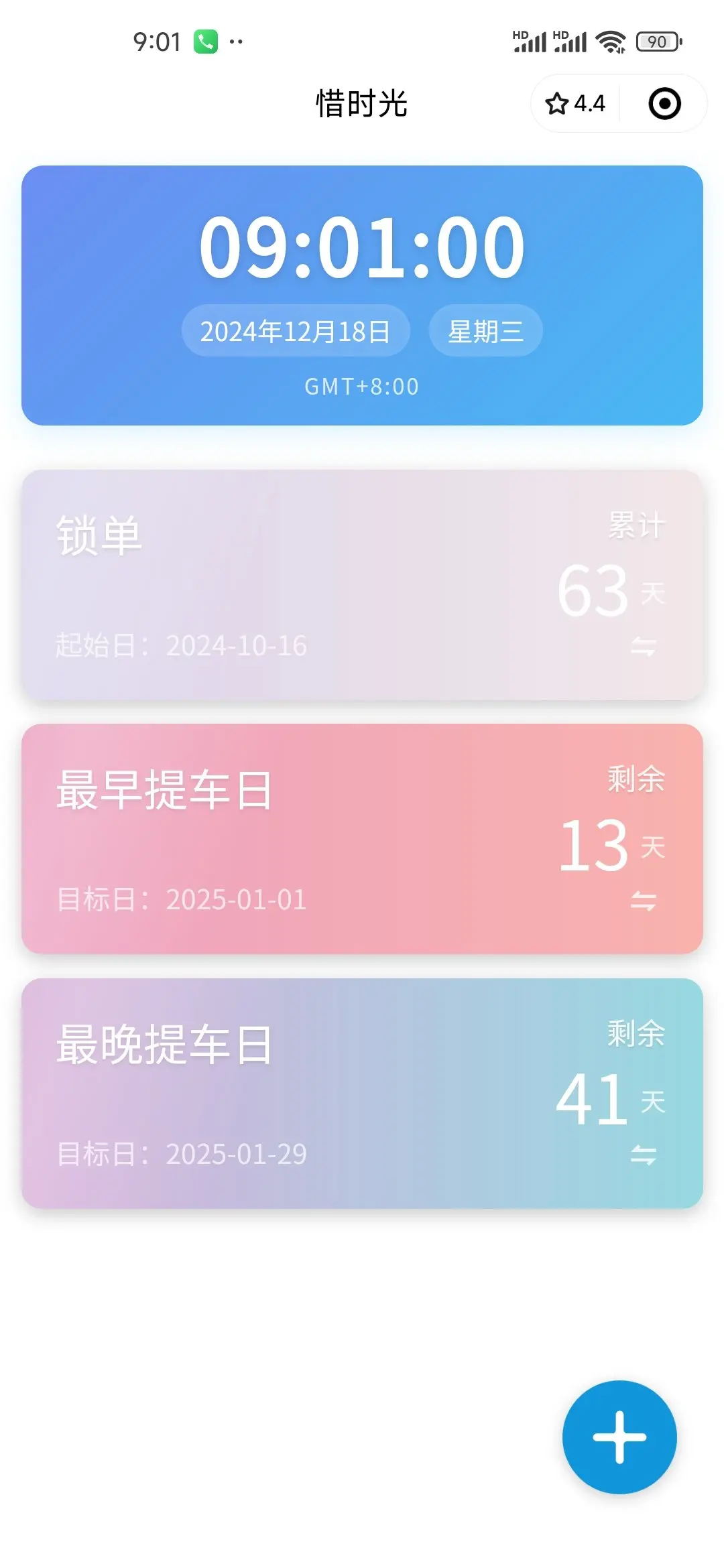Switch the display mode on 最早提车日
Image resolution: width=724 pixels, height=1568 pixels.
[x=644, y=901]
